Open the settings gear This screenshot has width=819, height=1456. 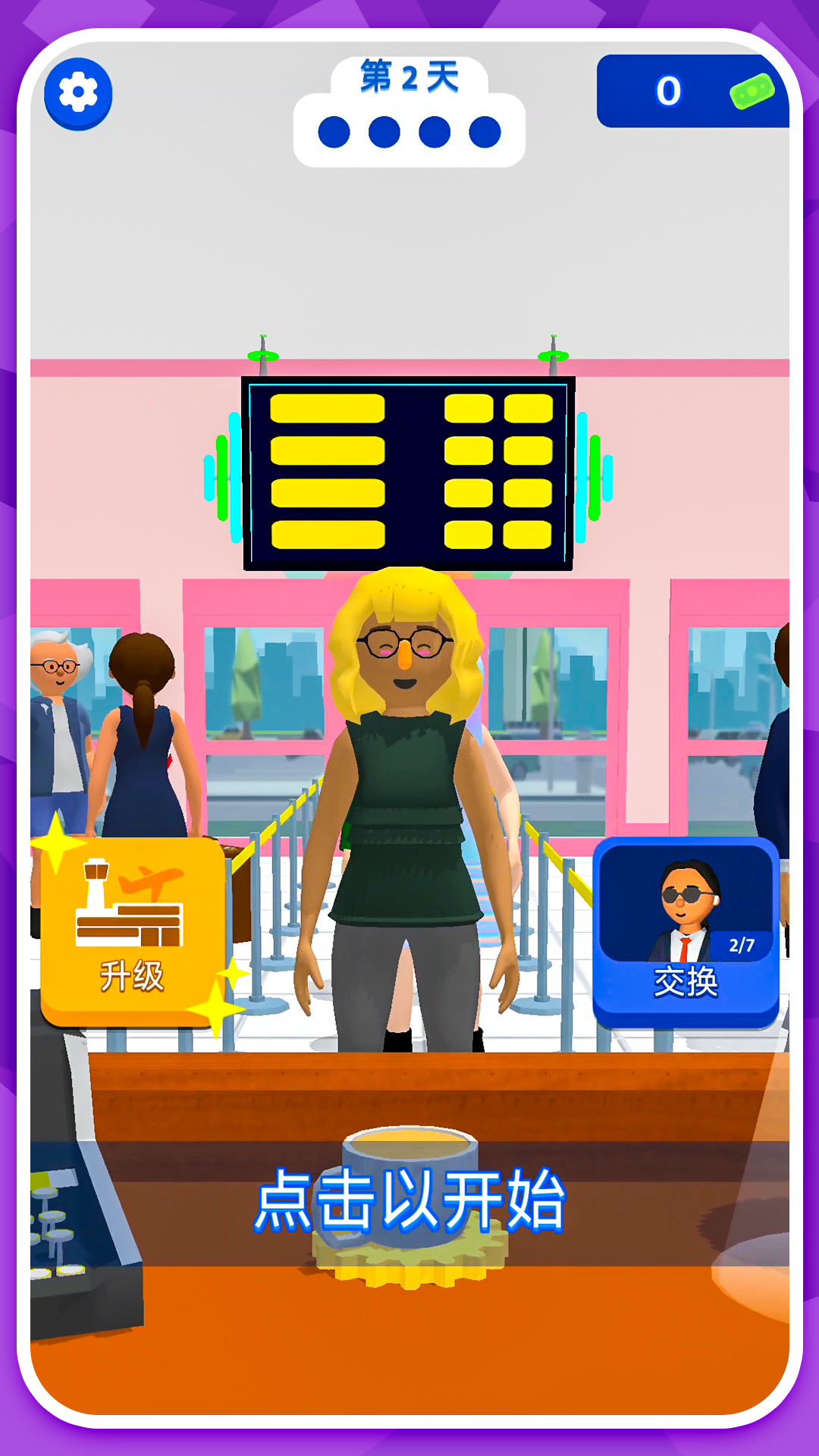pyautogui.click(x=78, y=93)
